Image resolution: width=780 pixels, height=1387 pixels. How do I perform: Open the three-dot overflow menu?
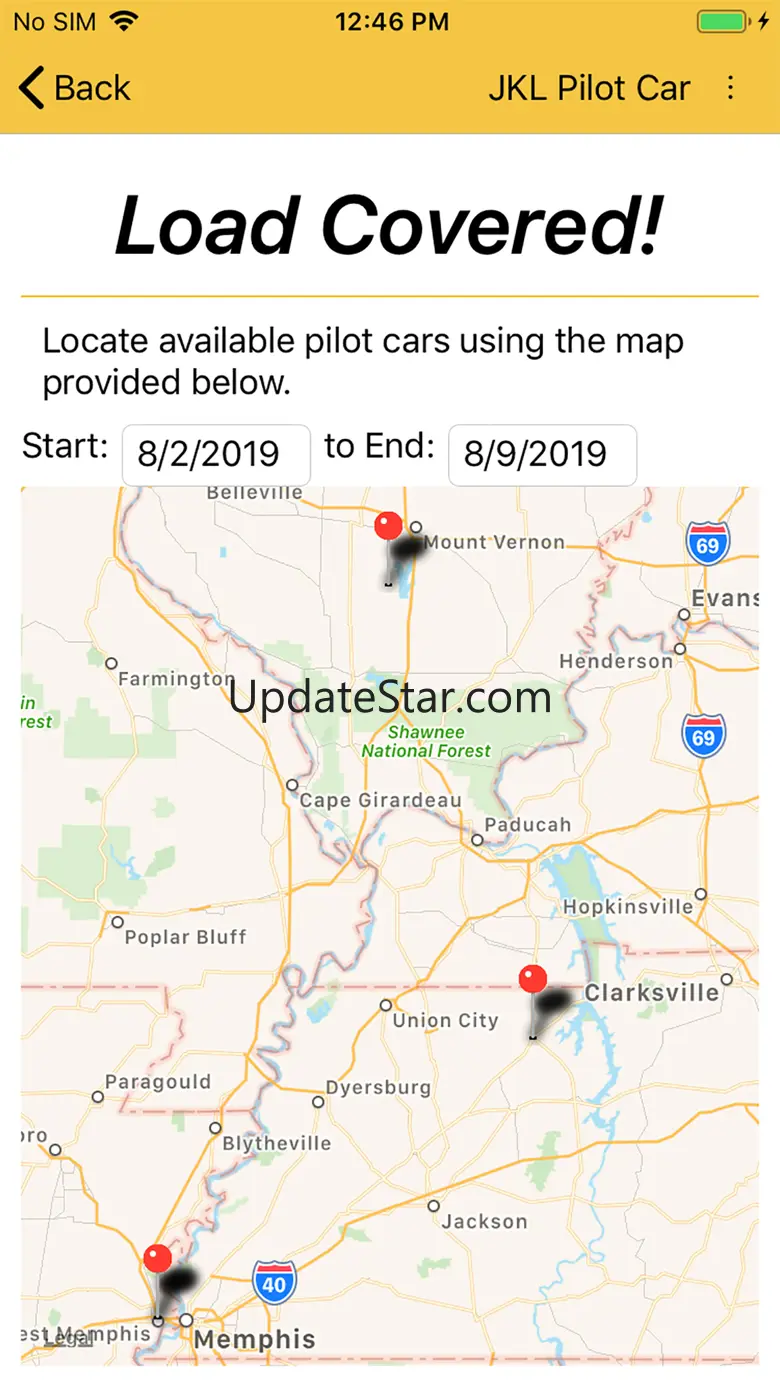[730, 88]
